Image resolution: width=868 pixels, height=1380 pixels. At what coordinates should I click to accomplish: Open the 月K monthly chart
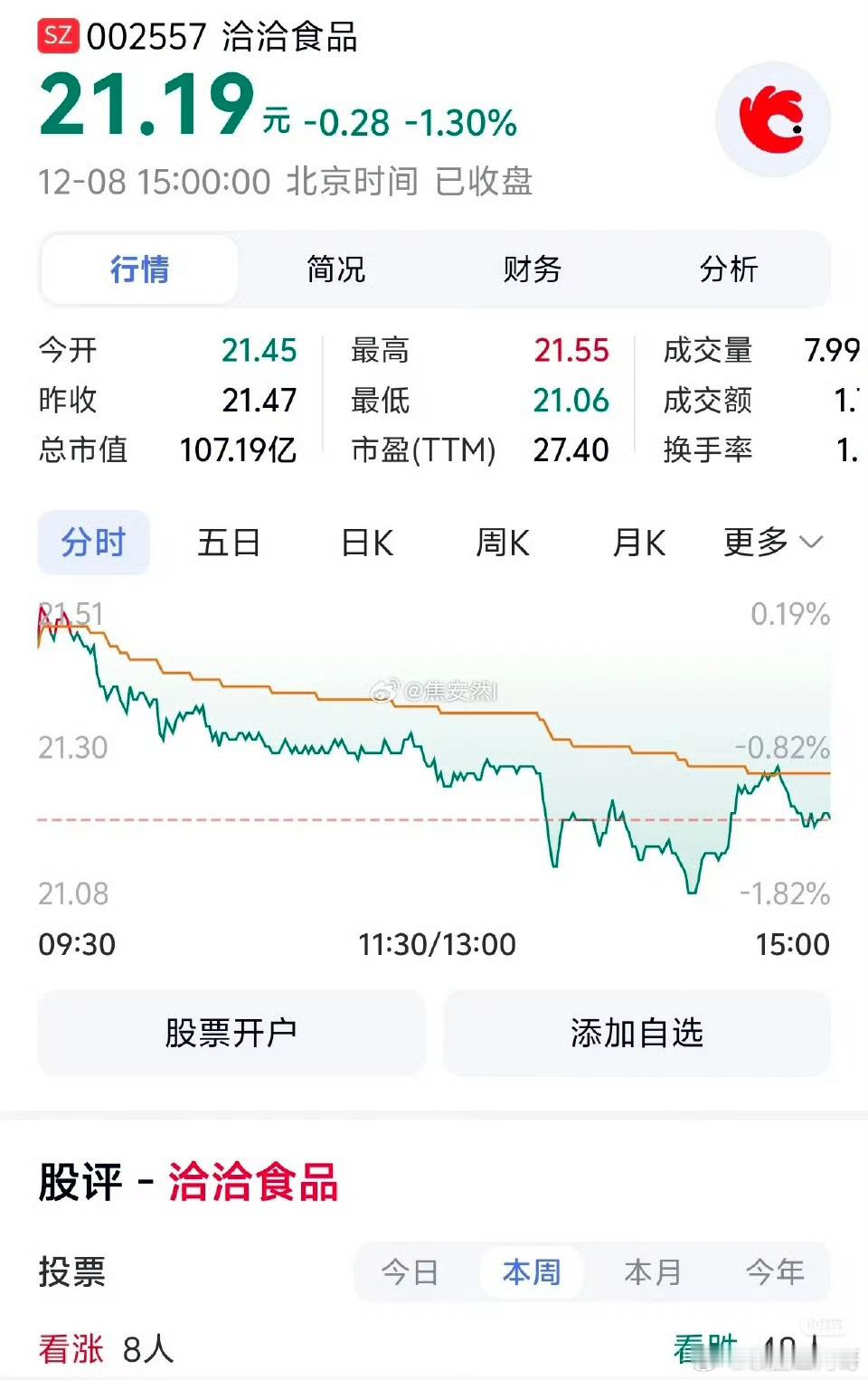(x=639, y=542)
